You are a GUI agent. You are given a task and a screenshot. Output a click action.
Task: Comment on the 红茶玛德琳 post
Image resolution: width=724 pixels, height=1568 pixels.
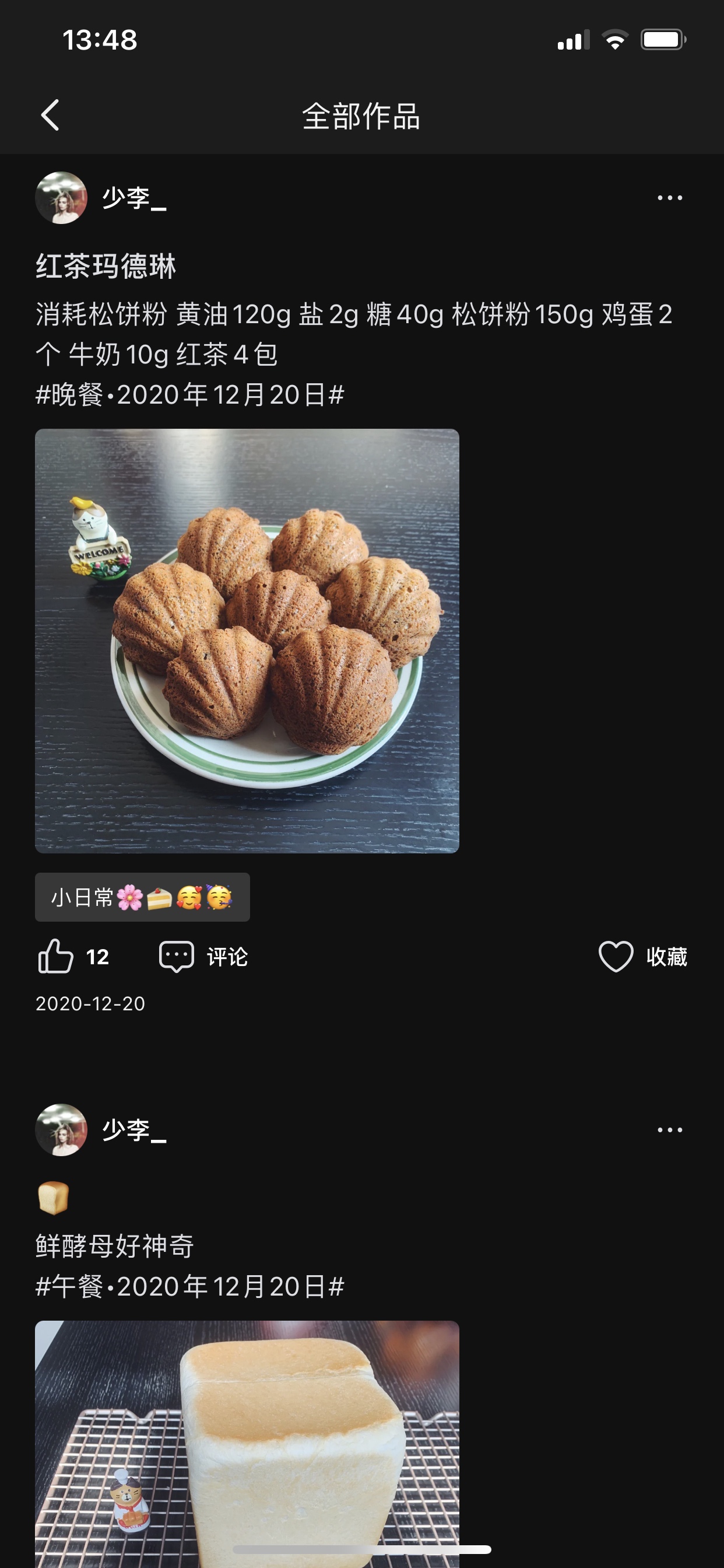click(203, 956)
